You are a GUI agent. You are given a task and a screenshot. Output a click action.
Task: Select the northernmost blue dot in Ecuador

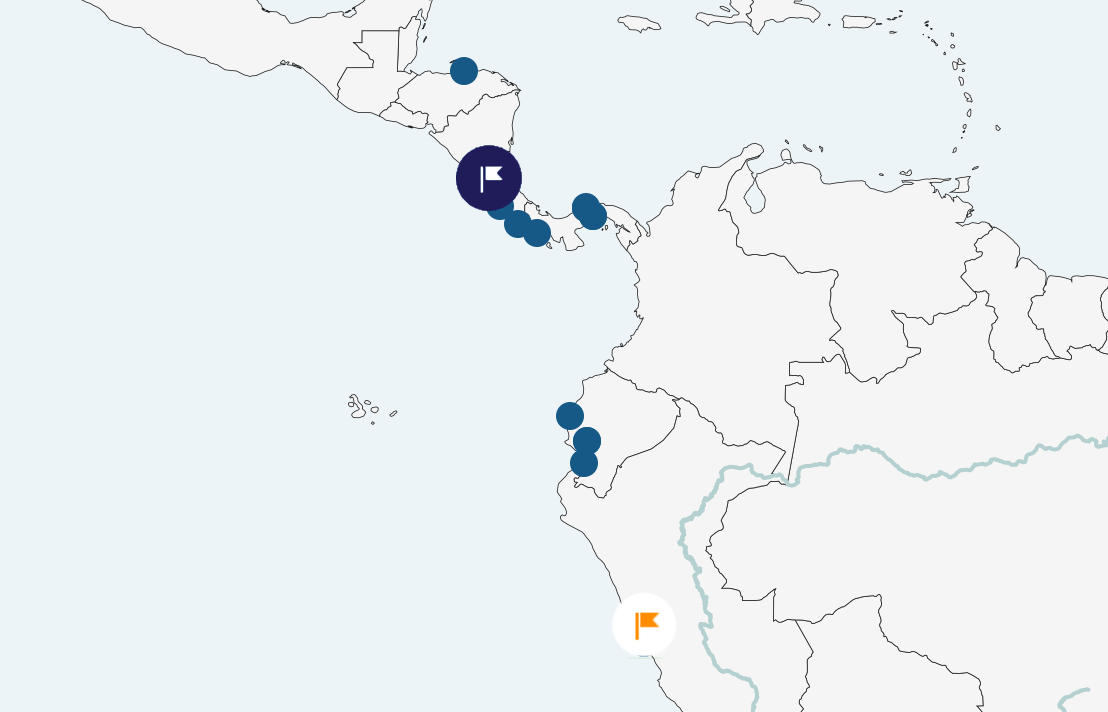tap(570, 416)
